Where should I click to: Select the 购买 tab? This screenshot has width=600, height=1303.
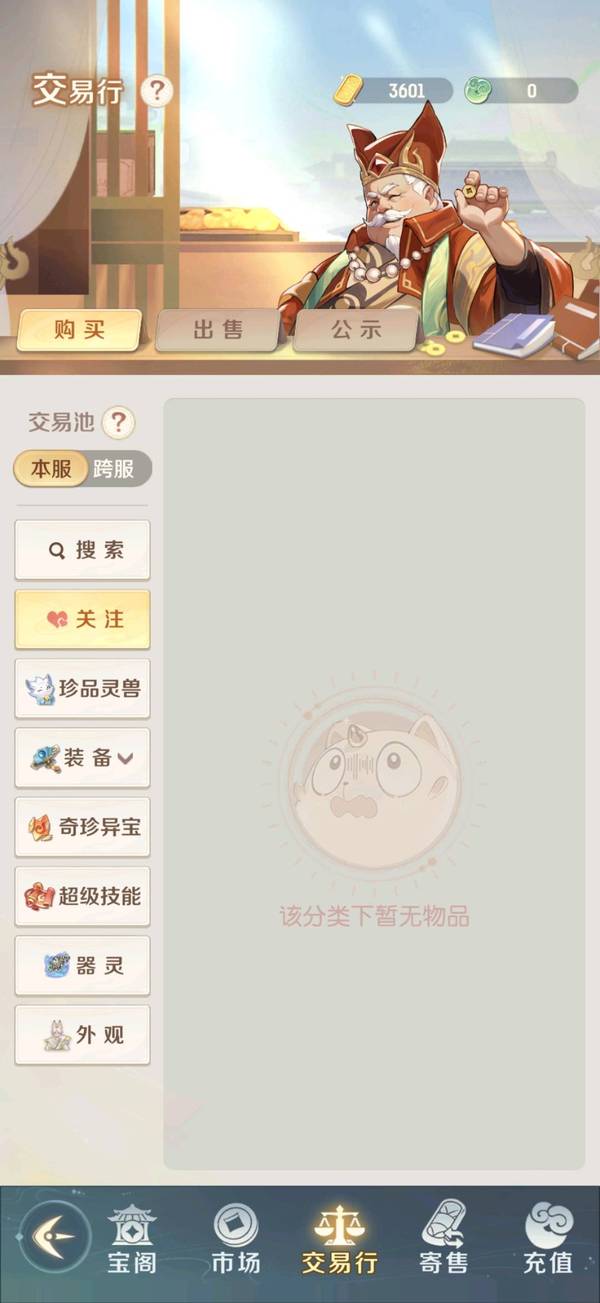tap(79, 330)
